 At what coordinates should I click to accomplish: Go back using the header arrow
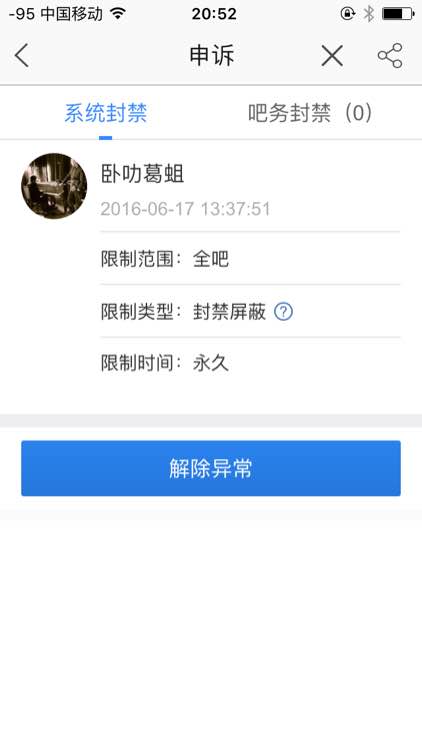click(x=22, y=55)
